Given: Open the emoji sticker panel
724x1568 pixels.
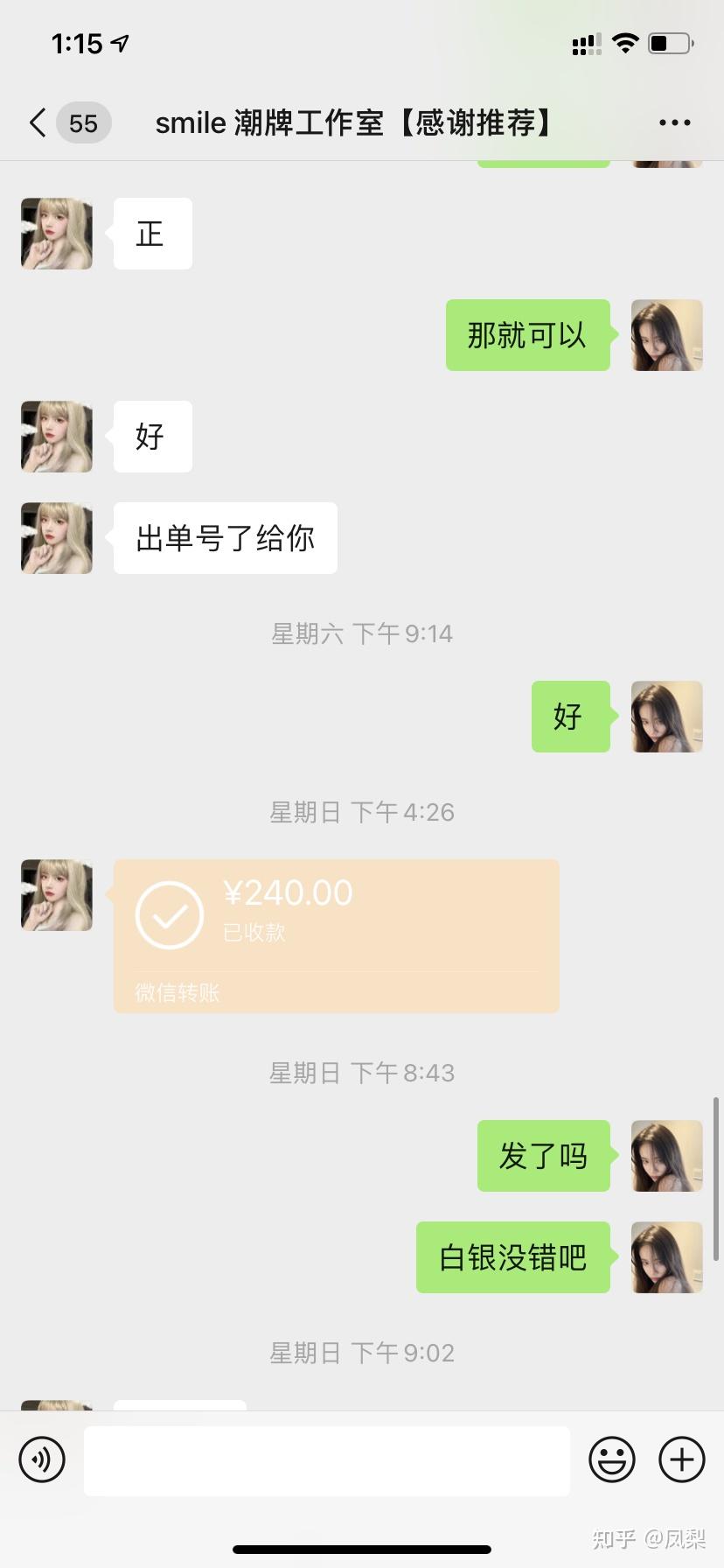Looking at the screenshot, I should pyautogui.click(x=611, y=1459).
